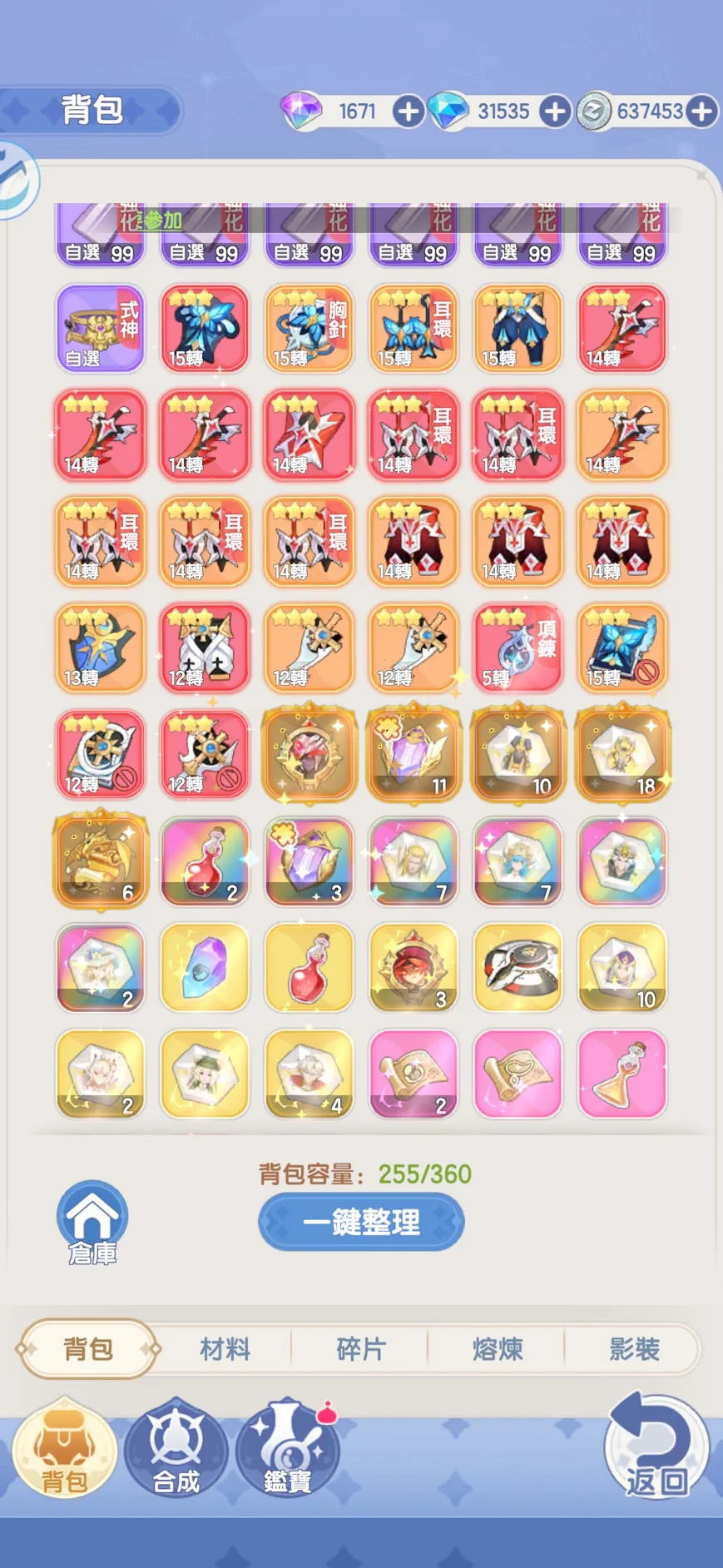723x1568 pixels.
Task: Go to the 鑑寶 appraisal section
Action: coord(287,1450)
